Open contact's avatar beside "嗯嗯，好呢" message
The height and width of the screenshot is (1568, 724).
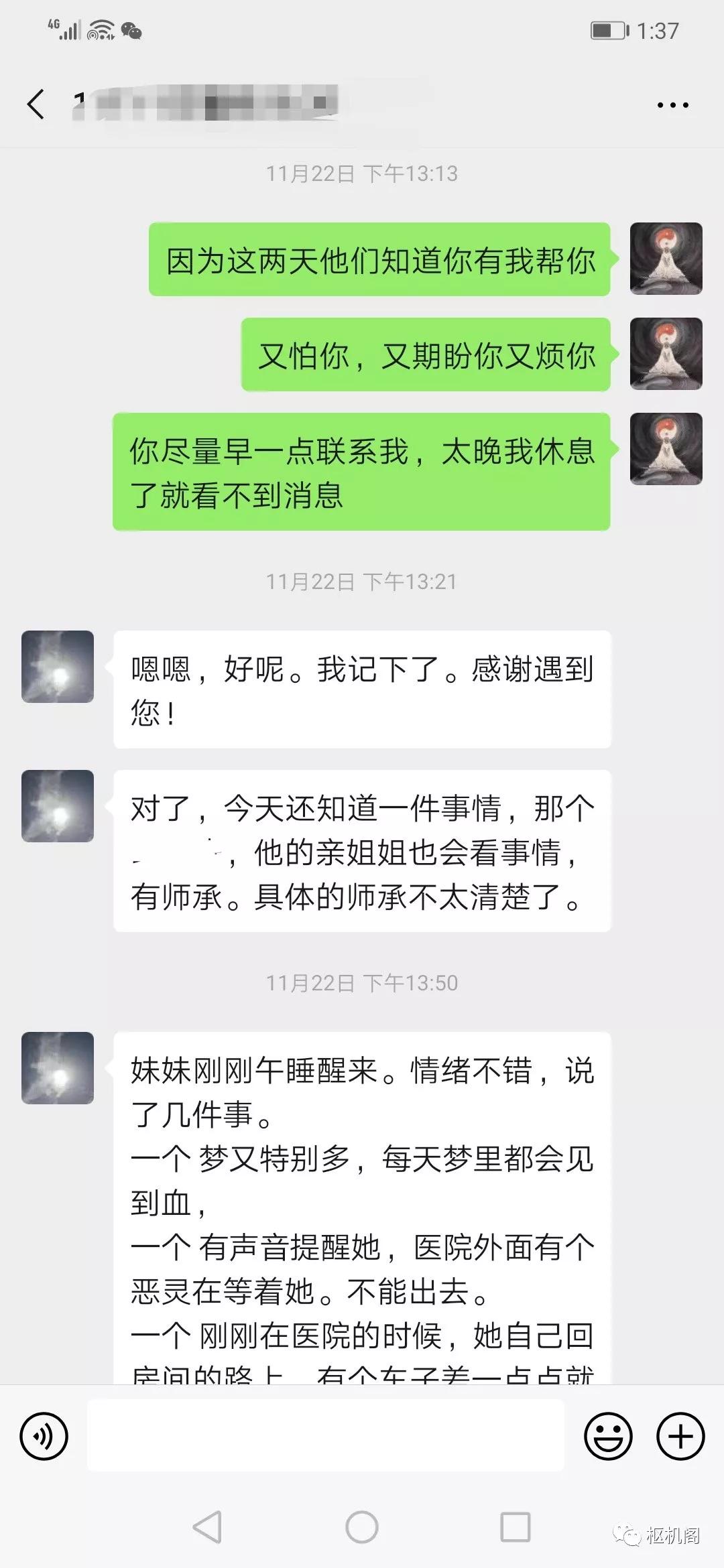(58, 667)
